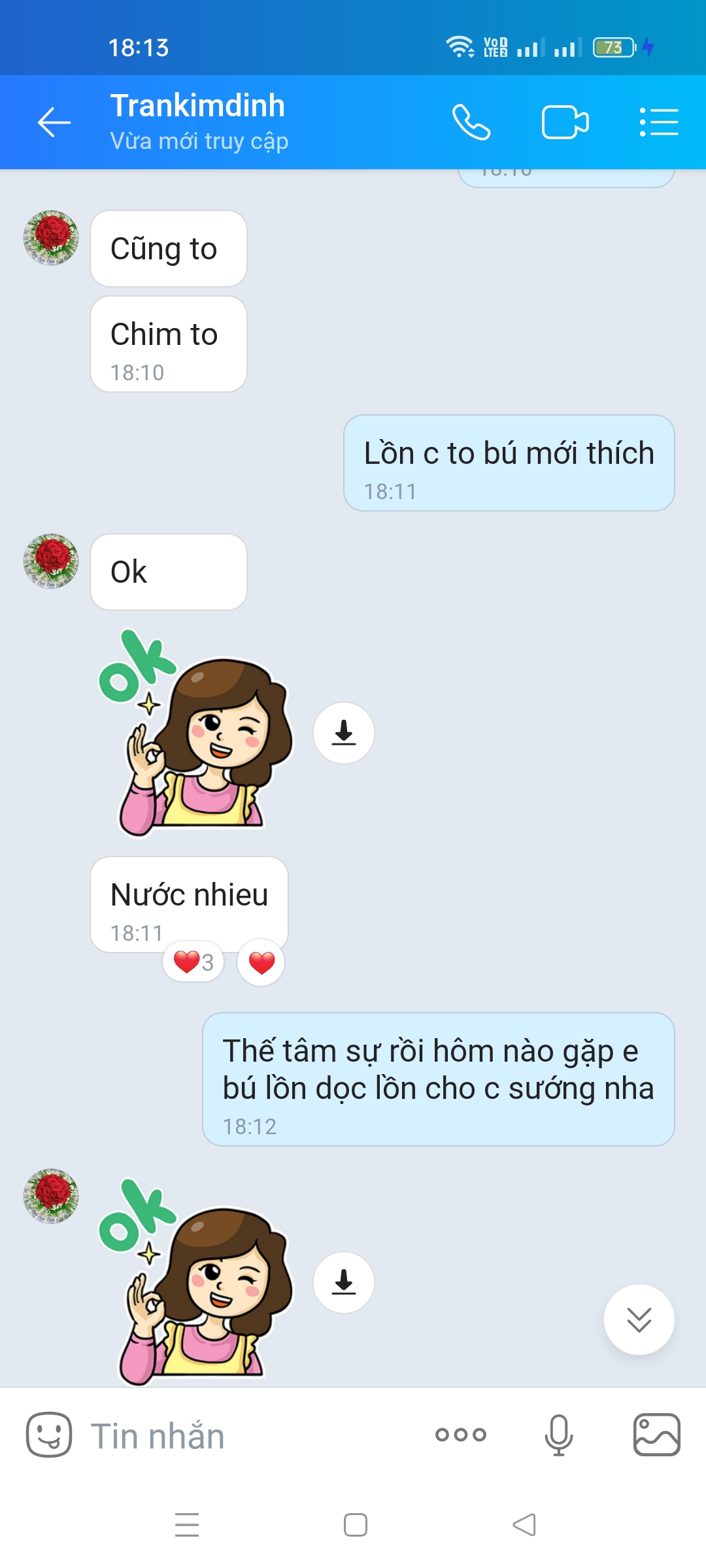Open more options three-dot menu

point(461,1435)
